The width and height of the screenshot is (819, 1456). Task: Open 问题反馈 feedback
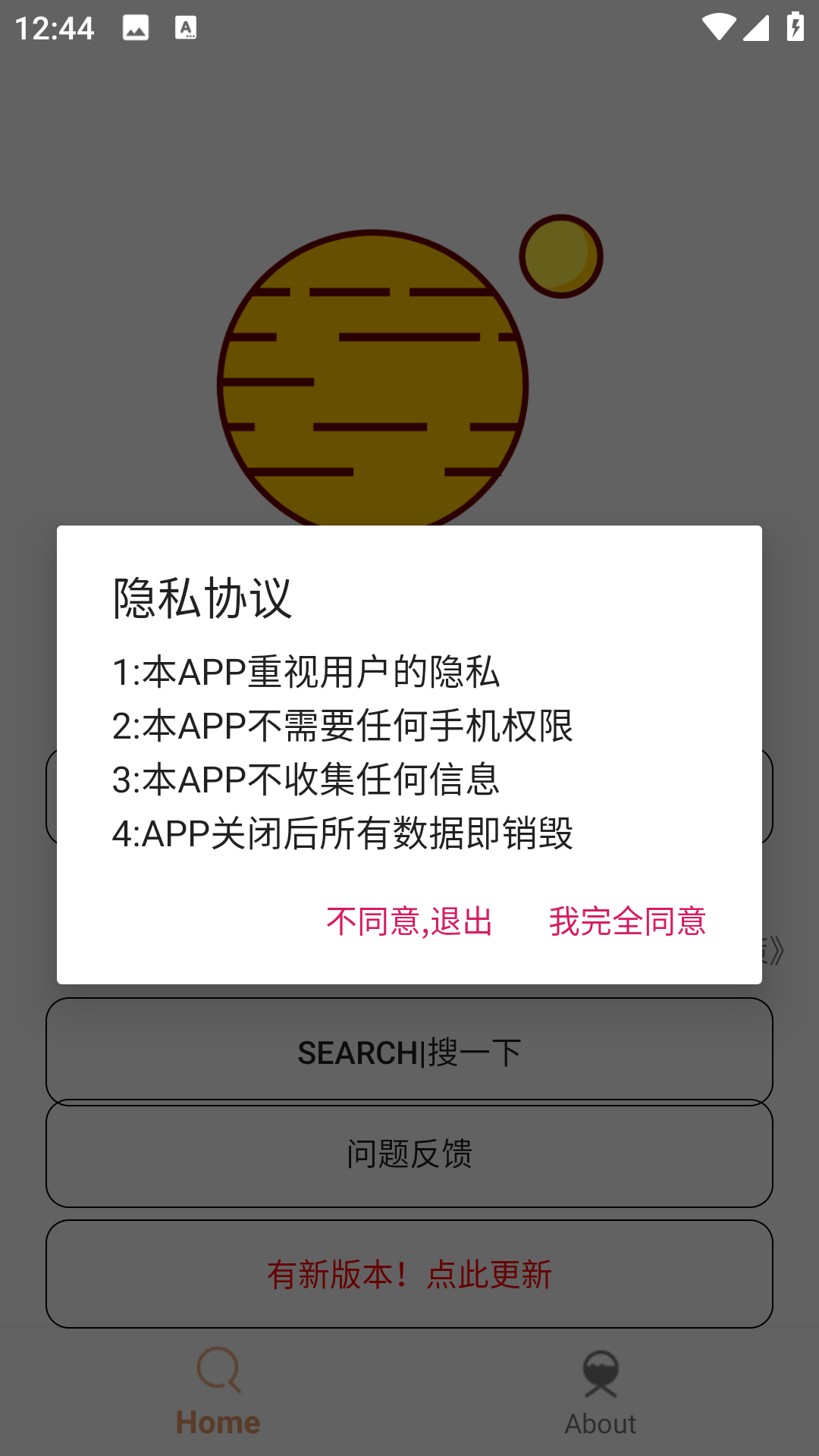[x=409, y=1153]
